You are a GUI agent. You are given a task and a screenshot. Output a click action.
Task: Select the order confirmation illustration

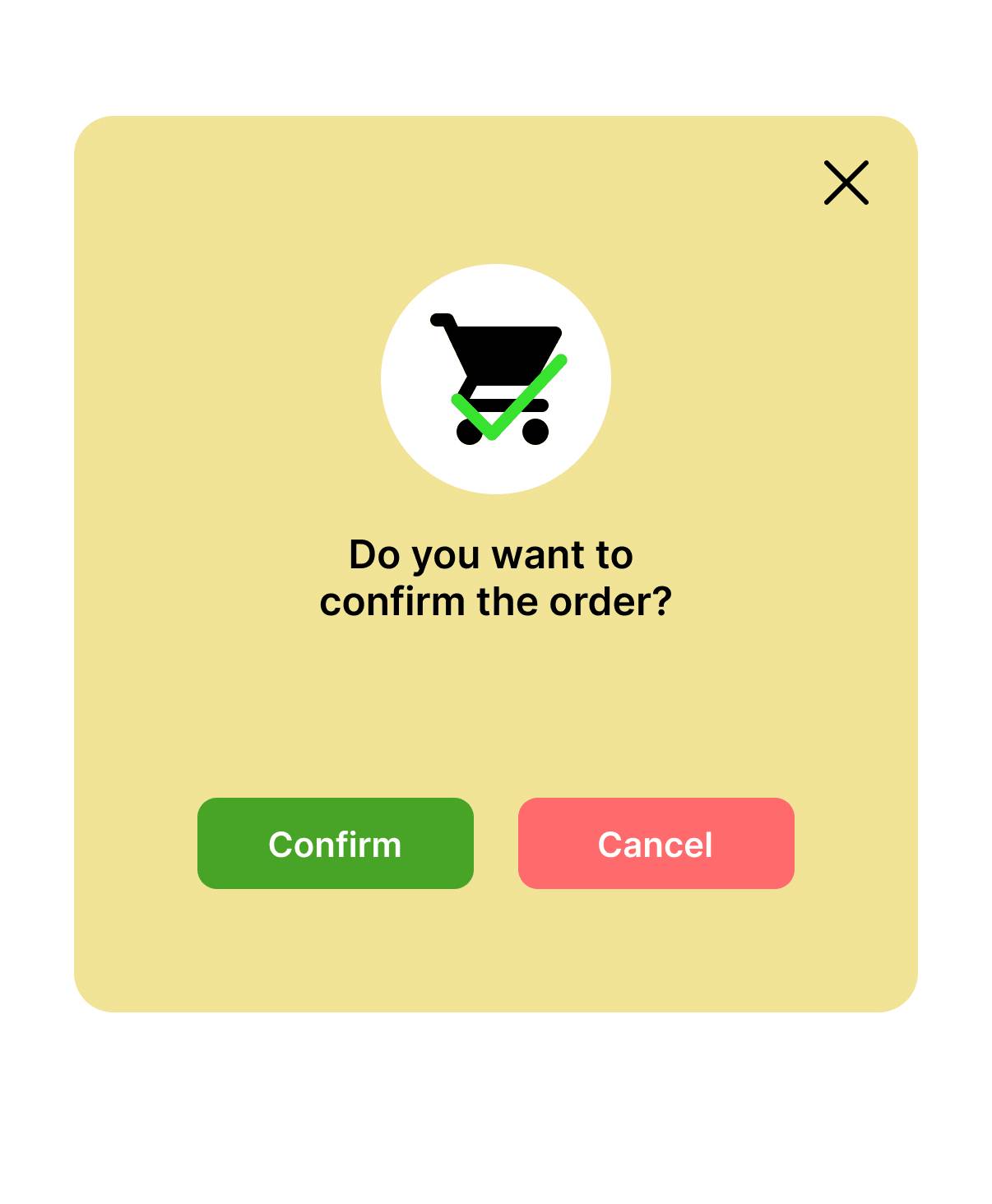pyautogui.click(x=496, y=378)
